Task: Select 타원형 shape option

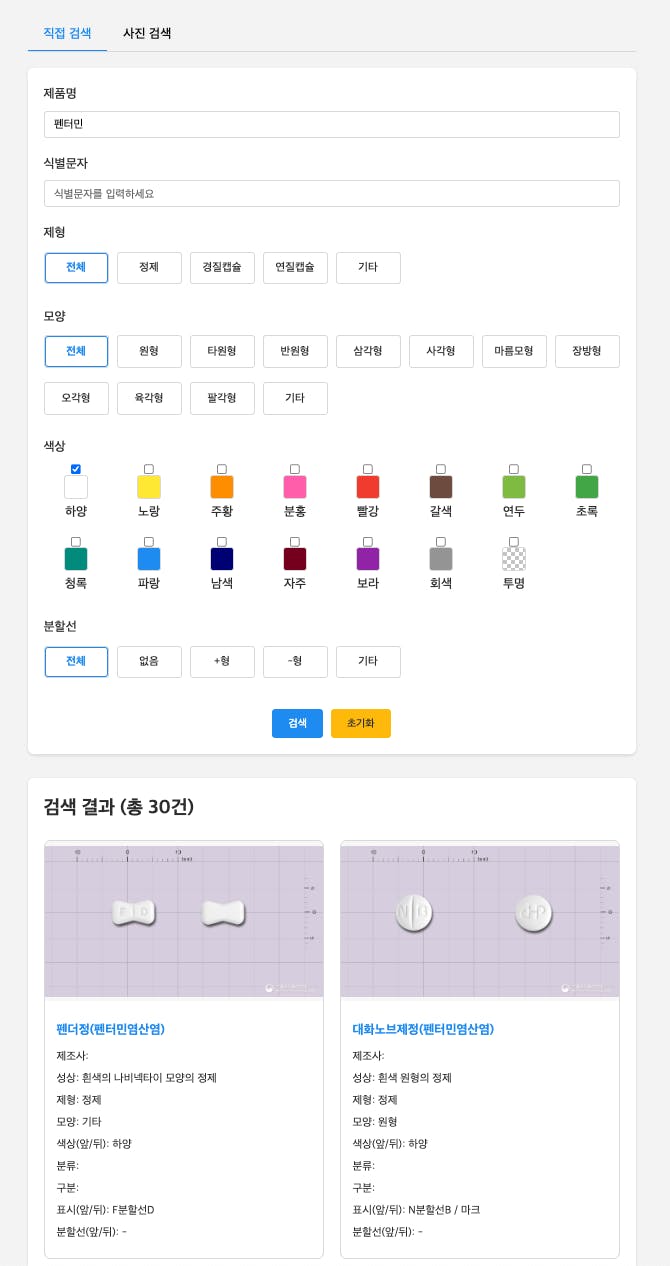Action: [x=222, y=351]
